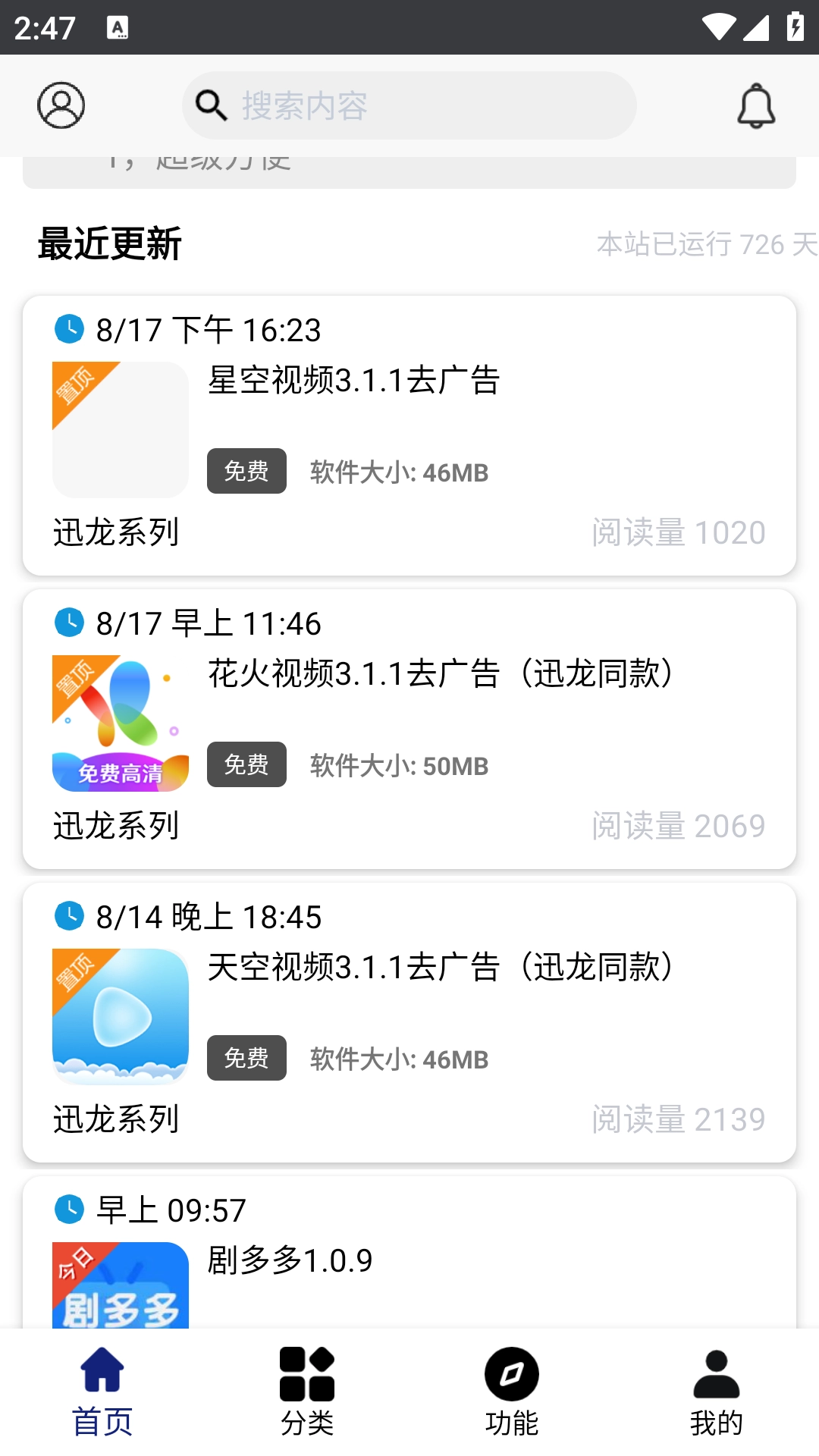
Task: Open the 星空视频3.1.1去广告 title link
Action: [x=353, y=381]
